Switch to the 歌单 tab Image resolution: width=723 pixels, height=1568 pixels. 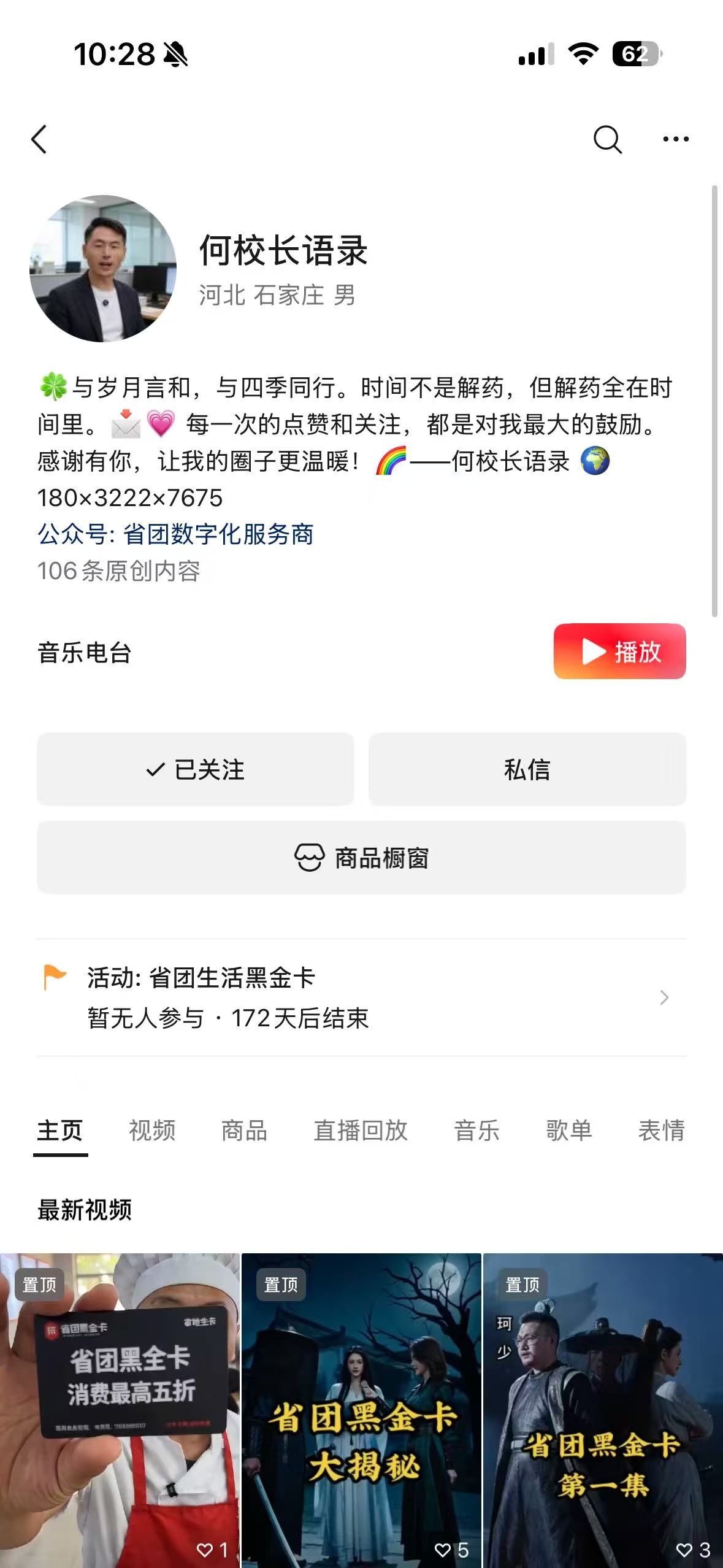tap(569, 1130)
